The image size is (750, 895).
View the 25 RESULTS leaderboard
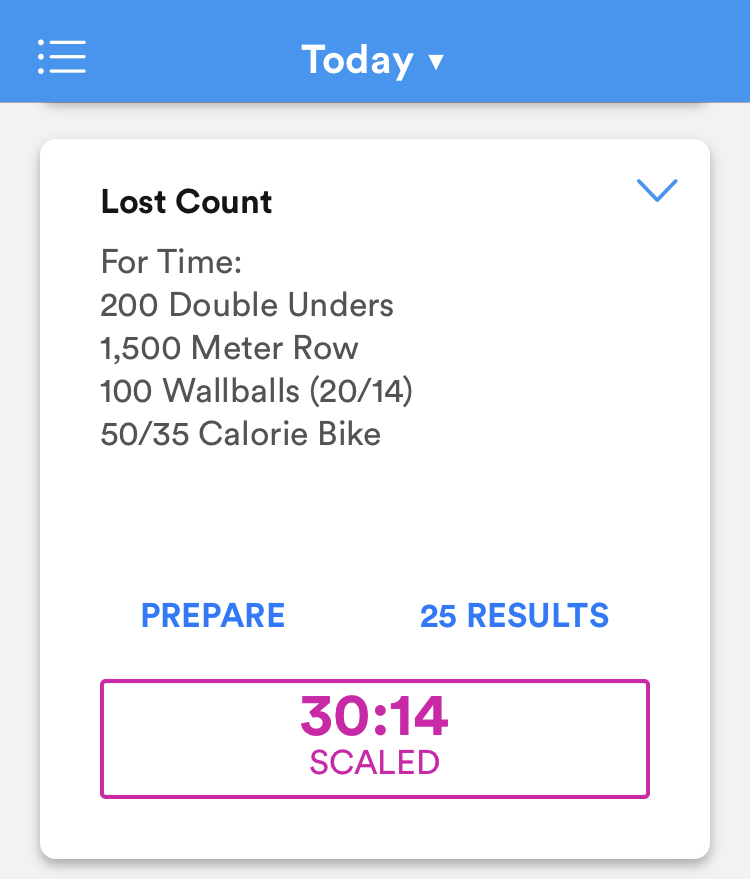(514, 615)
